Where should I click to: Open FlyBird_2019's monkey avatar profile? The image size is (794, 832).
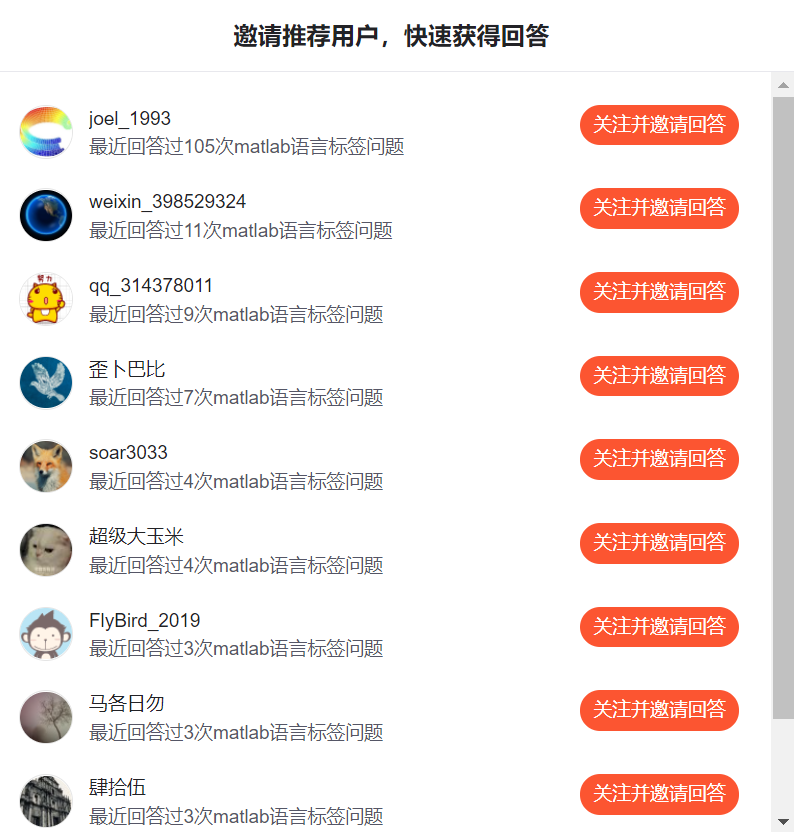[46, 633]
